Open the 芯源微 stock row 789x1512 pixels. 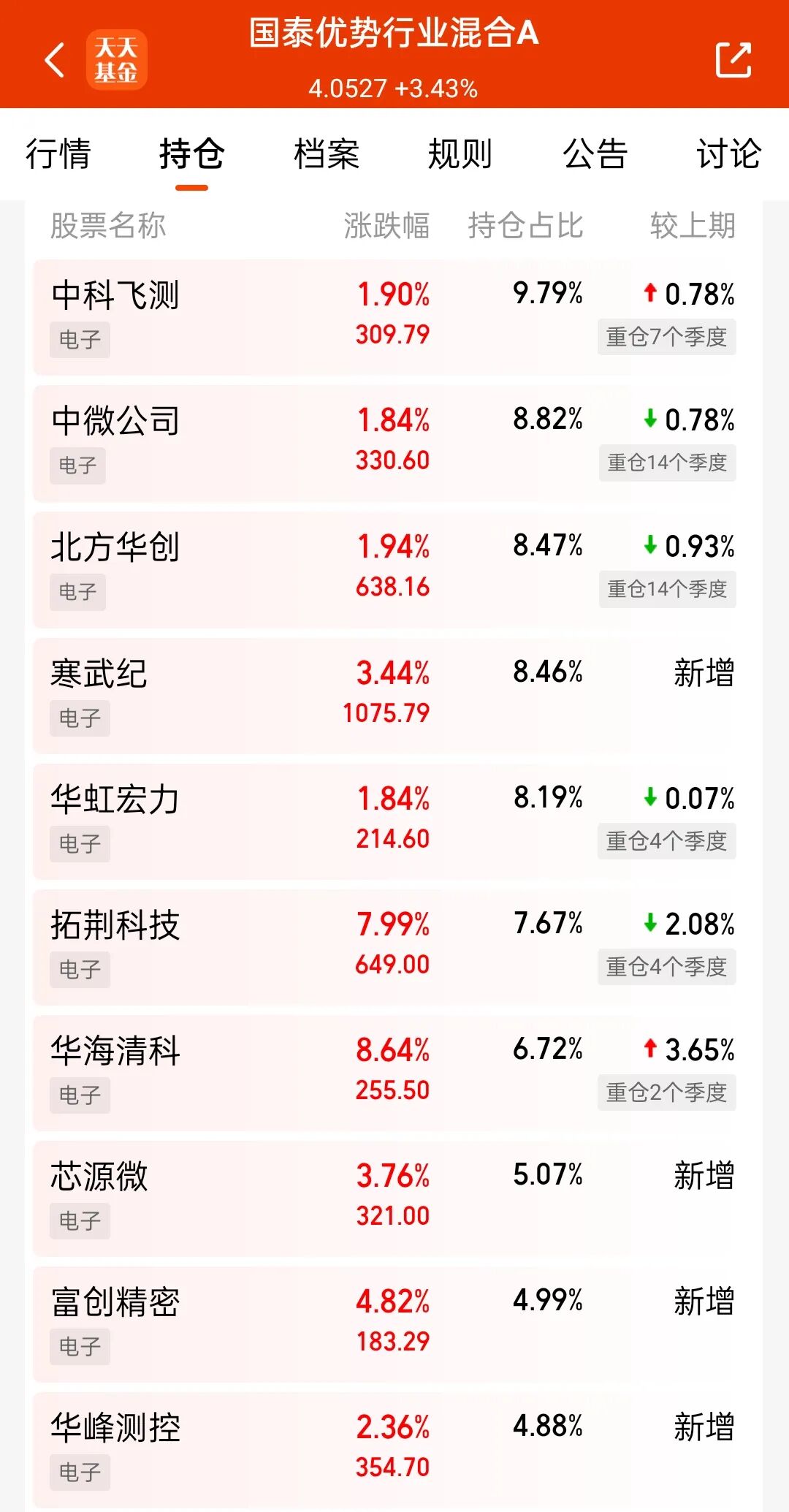point(394,1198)
